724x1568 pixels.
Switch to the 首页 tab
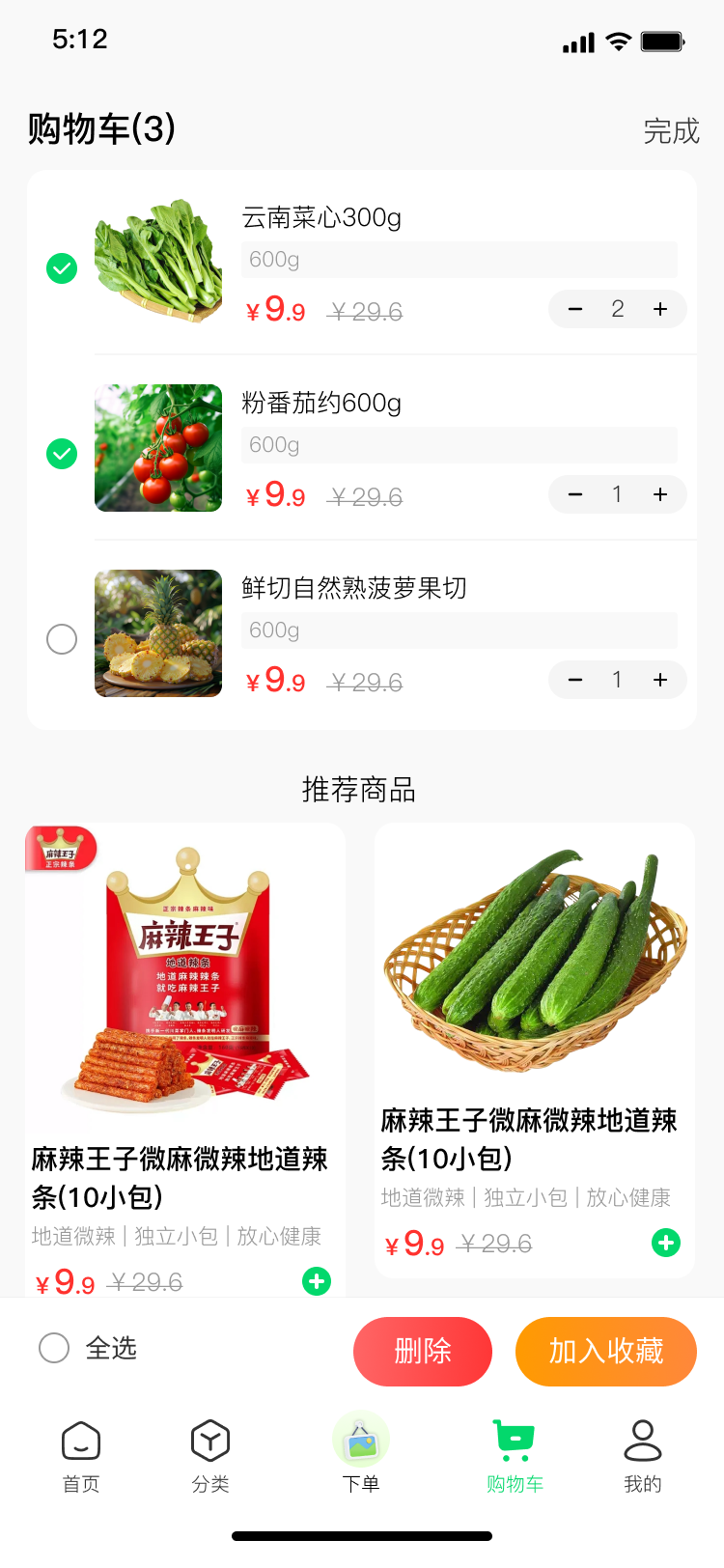click(81, 1456)
